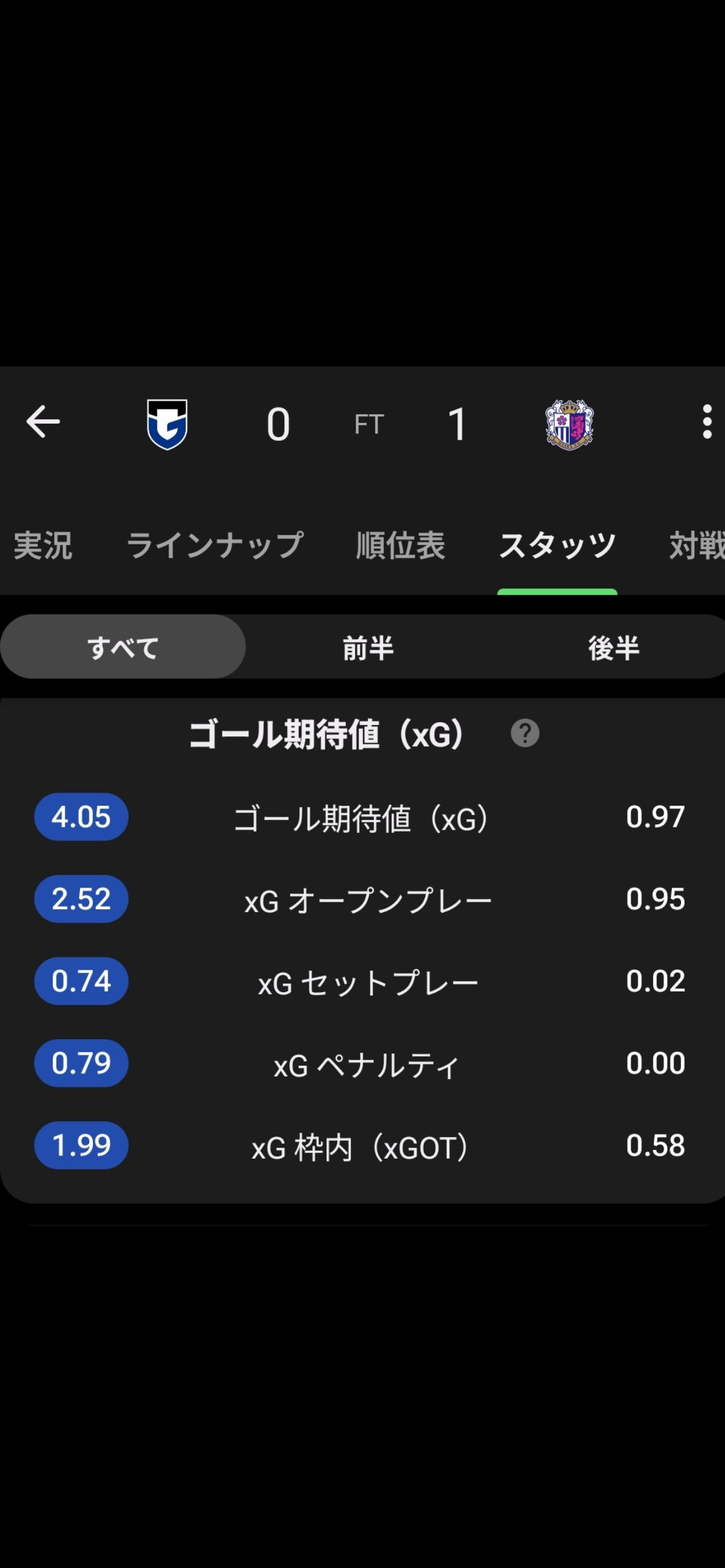Viewport: 725px width, 1568px height.
Task: Switch to the 対戦 tab
Action: 696,546
